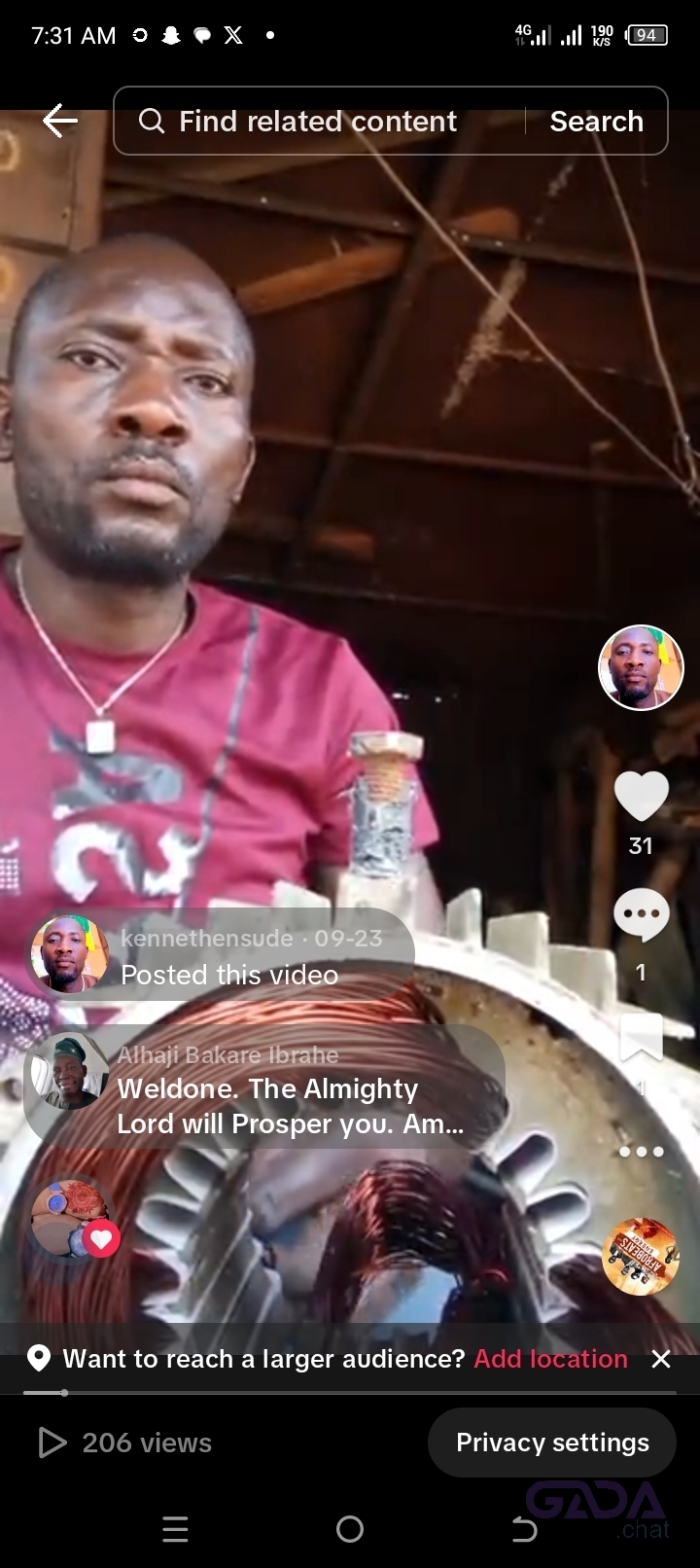Tap the video progress bar
The width and height of the screenshot is (700, 1568).
coord(350,1393)
